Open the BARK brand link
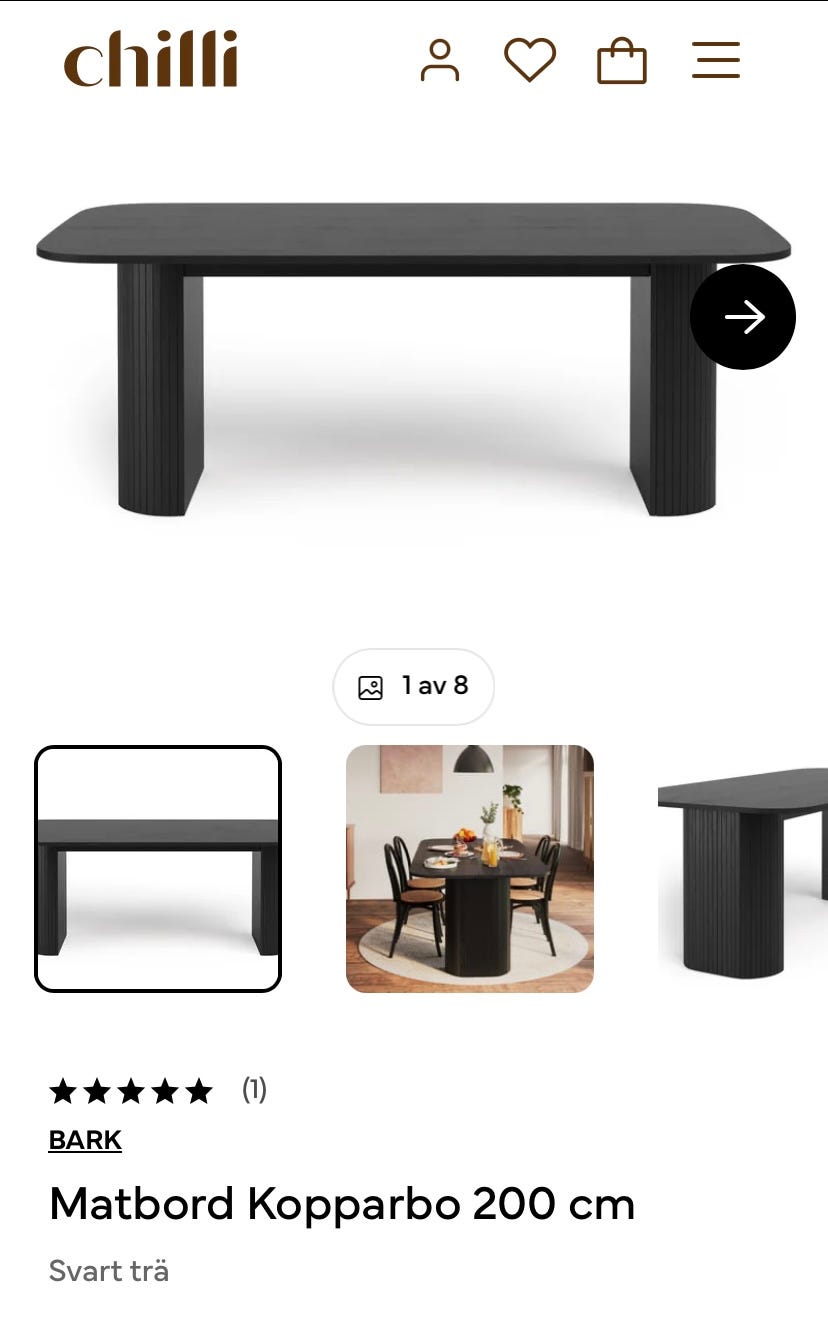Viewport: 828px width, 1319px height. pyautogui.click(x=85, y=1141)
